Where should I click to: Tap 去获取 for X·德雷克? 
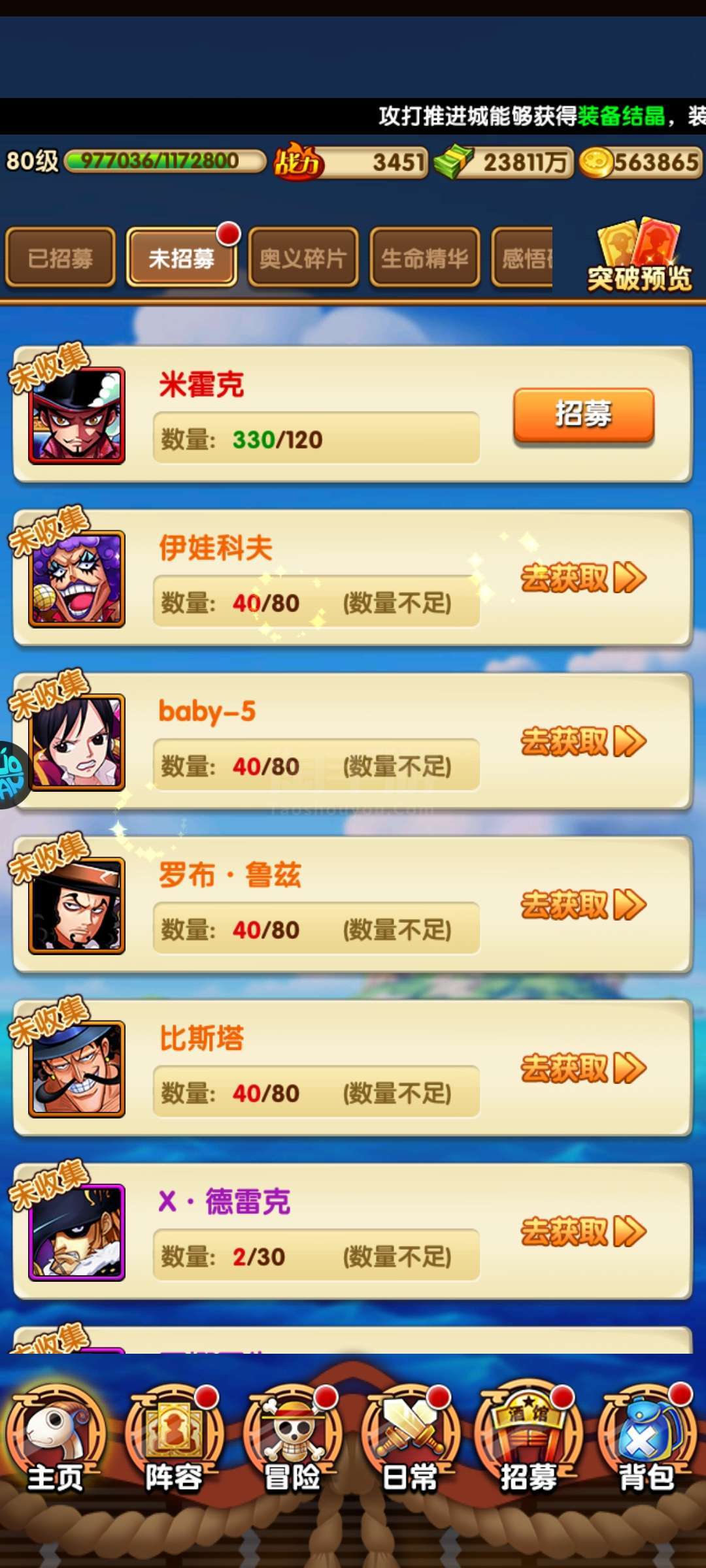tap(583, 1231)
